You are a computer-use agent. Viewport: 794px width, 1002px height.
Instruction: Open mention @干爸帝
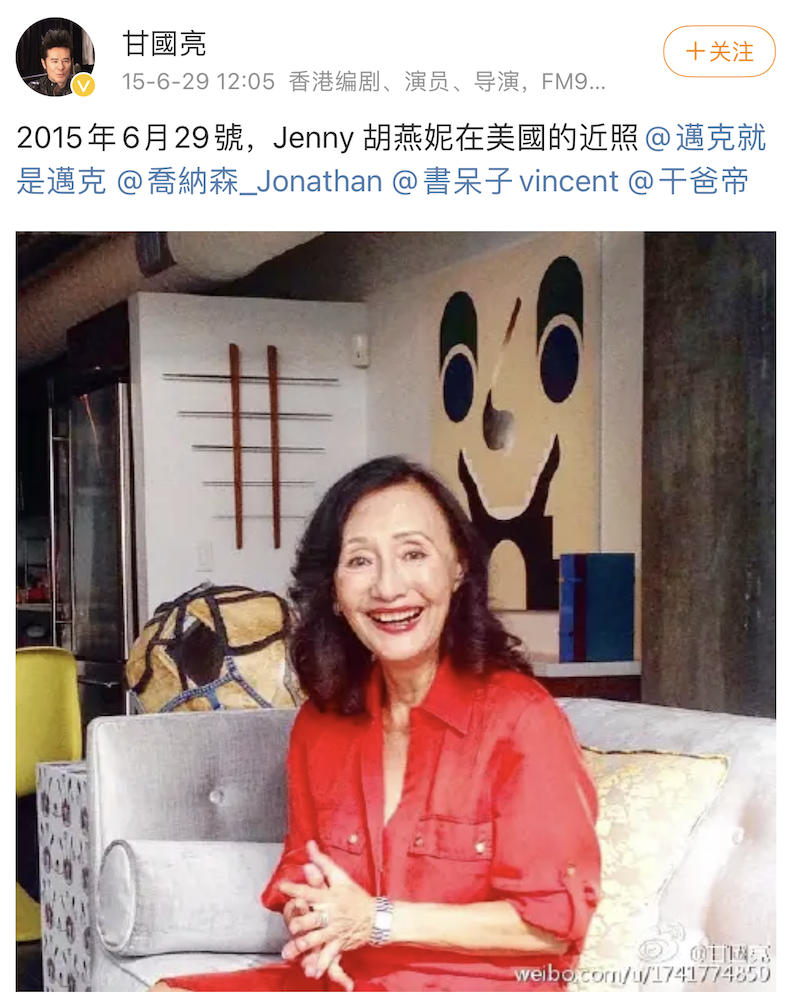point(688,181)
